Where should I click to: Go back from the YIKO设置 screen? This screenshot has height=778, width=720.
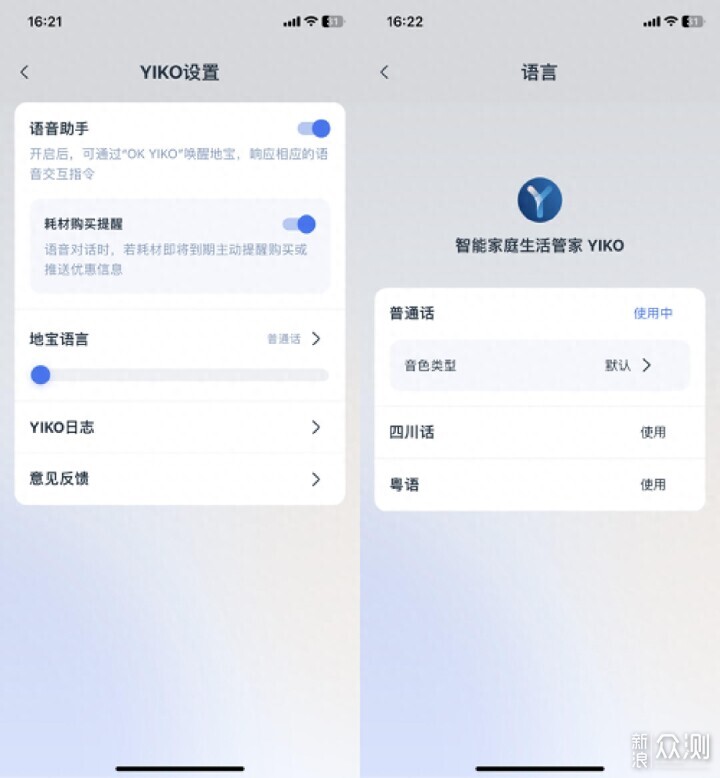click(x=25, y=72)
